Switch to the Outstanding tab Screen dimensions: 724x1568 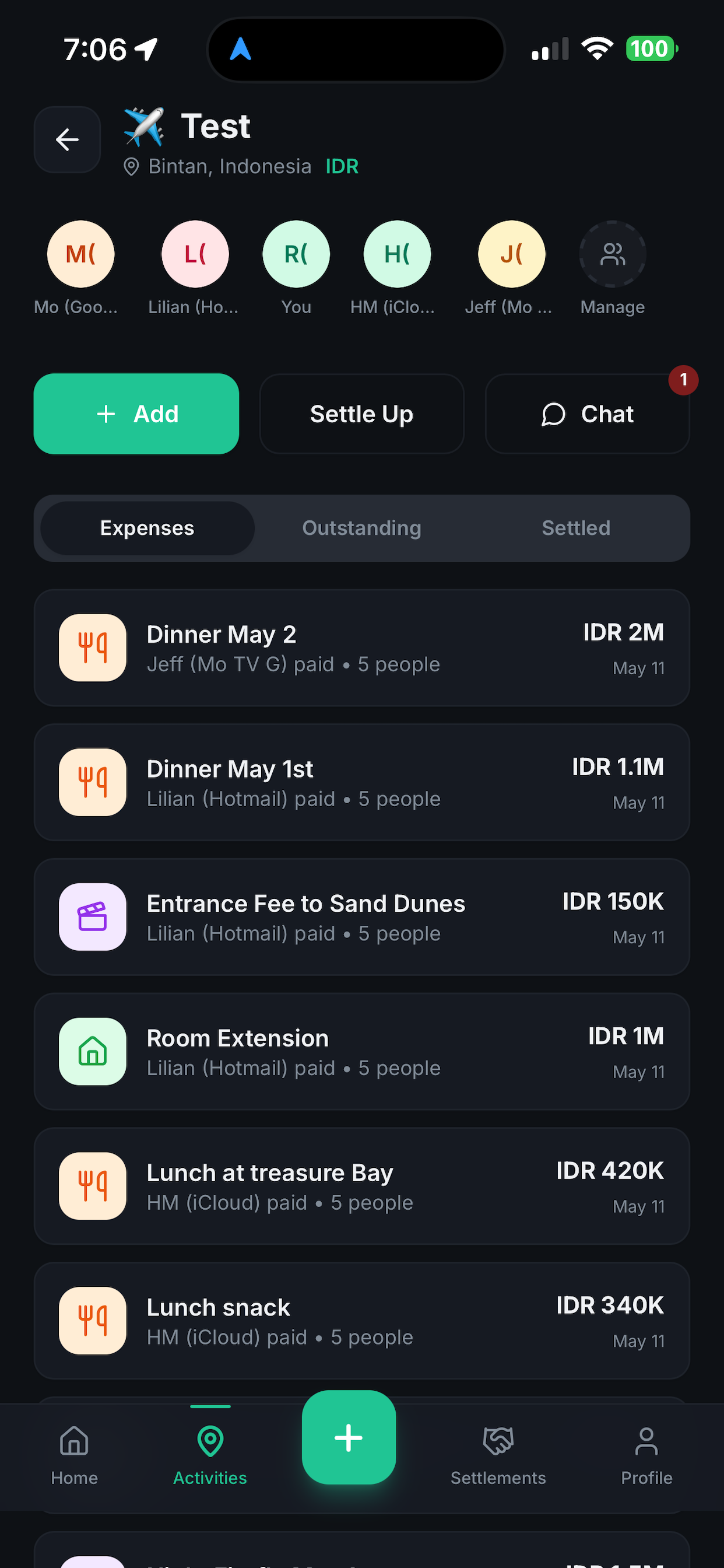click(362, 528)
